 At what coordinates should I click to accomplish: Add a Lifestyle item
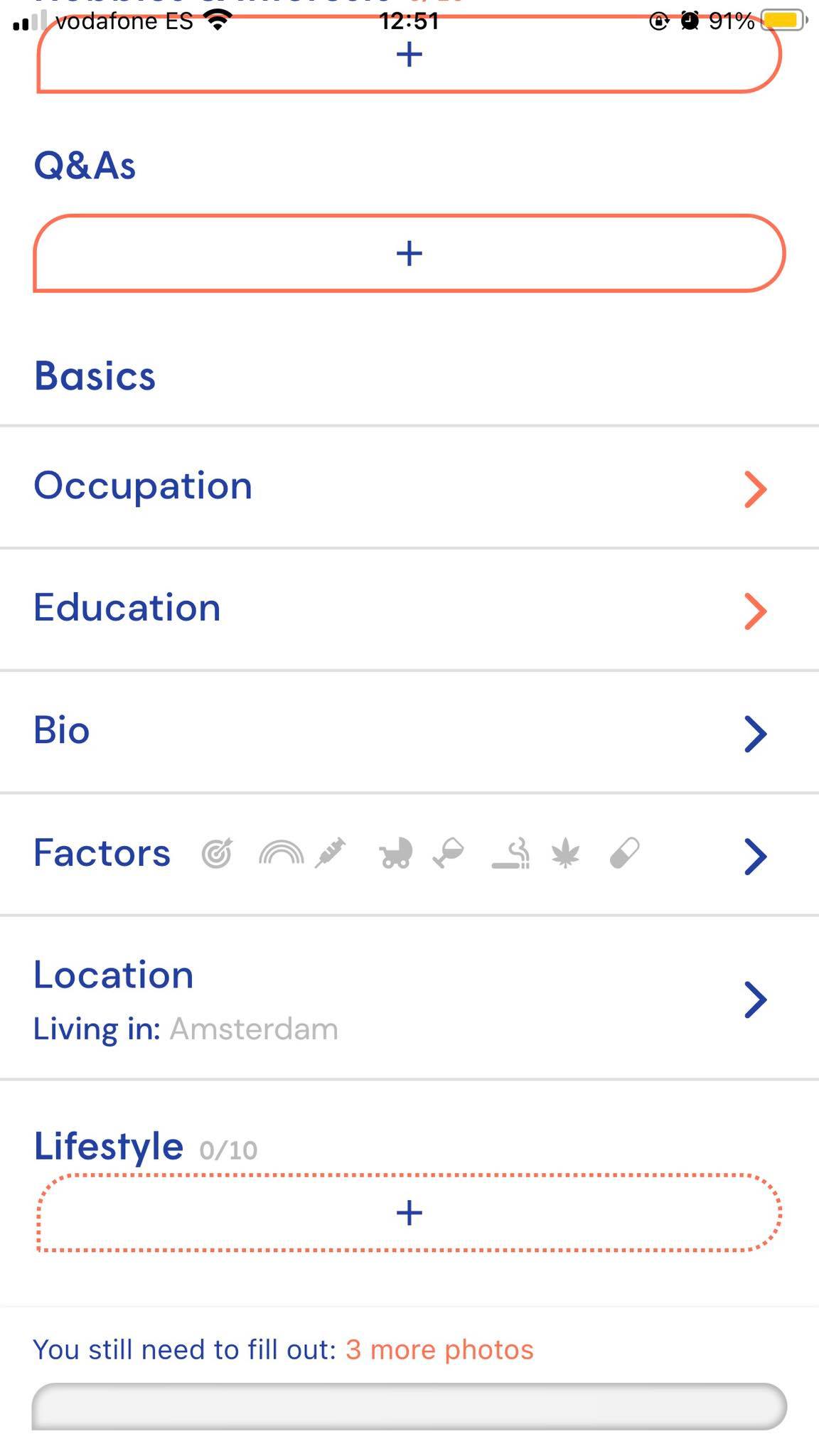click(x=409, y=1213)
